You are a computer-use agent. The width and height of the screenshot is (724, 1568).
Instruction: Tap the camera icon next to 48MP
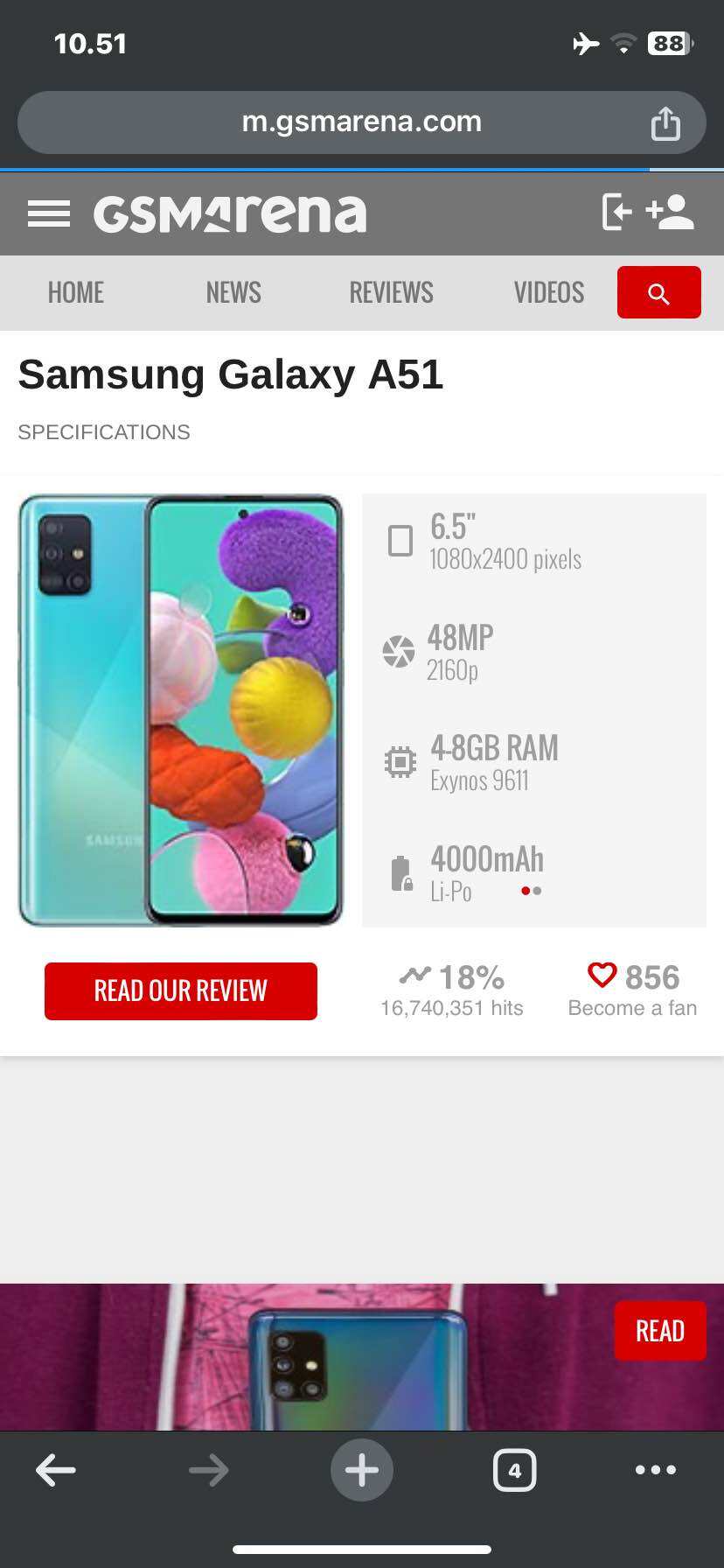click(x=400, y=651)
